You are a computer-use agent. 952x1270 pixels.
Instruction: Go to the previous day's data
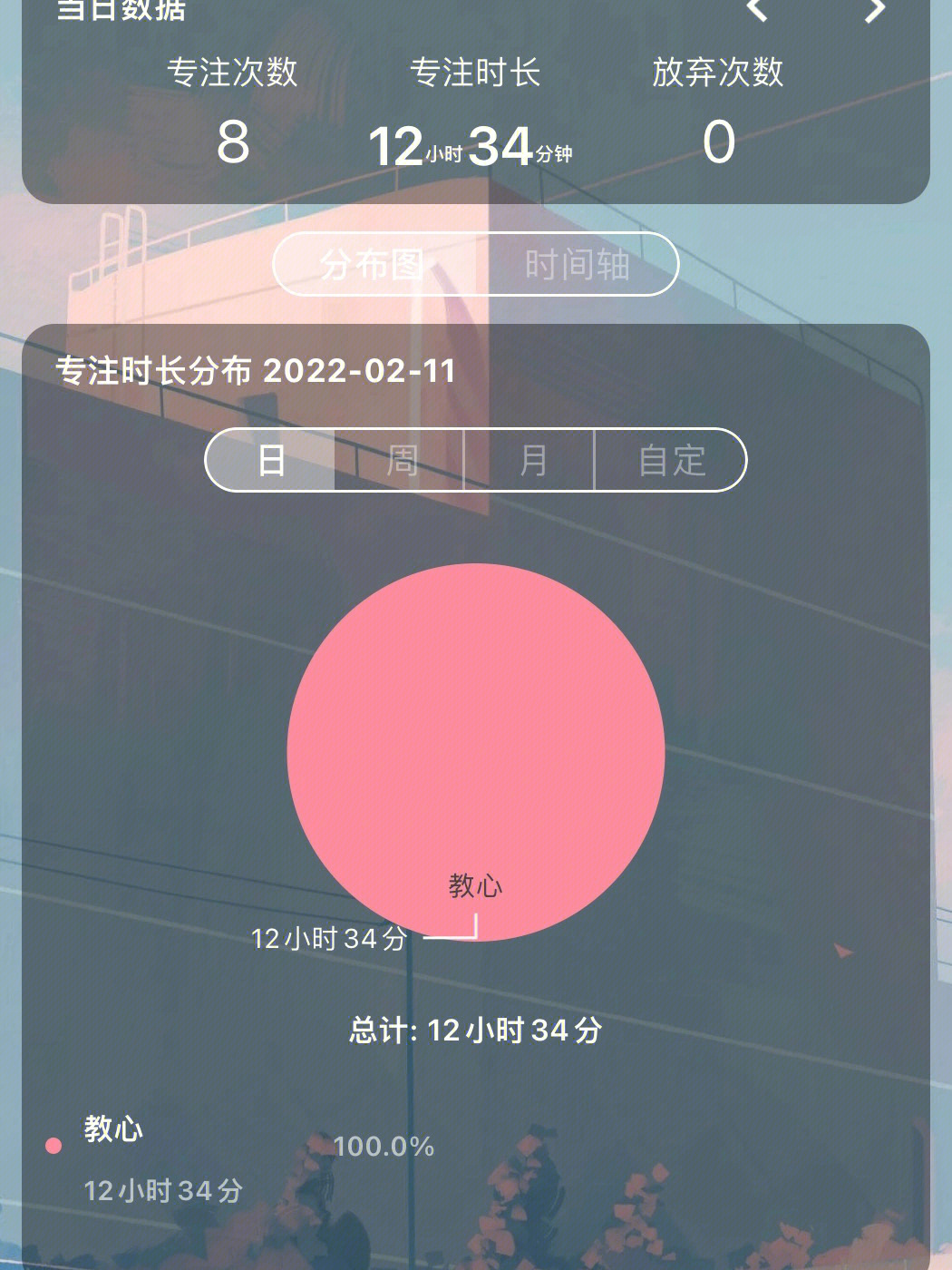click(757, 11)
